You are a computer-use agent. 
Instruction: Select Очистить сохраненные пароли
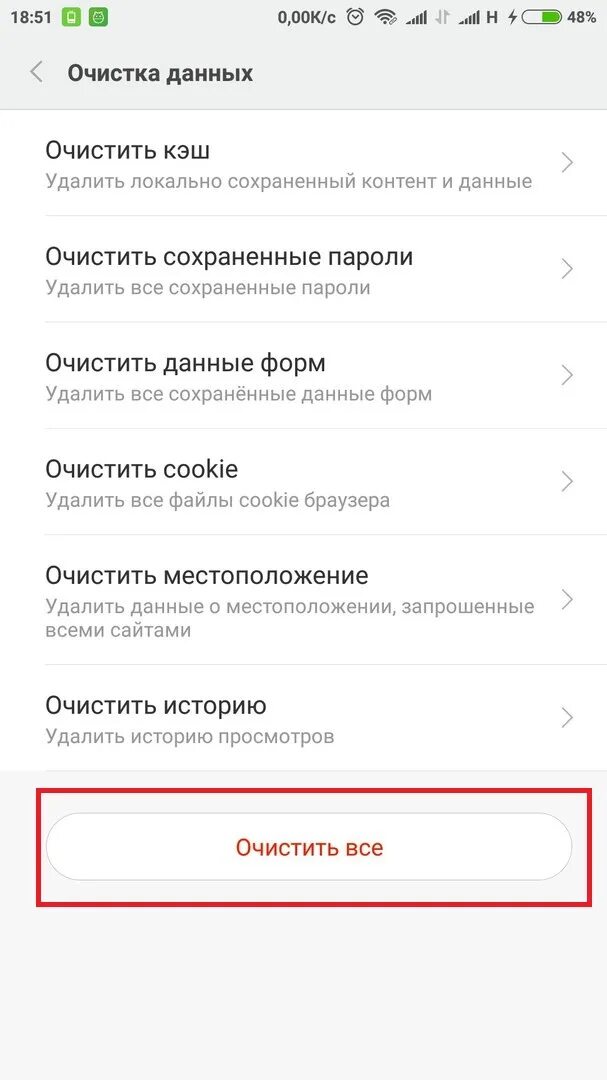point(303,269)
